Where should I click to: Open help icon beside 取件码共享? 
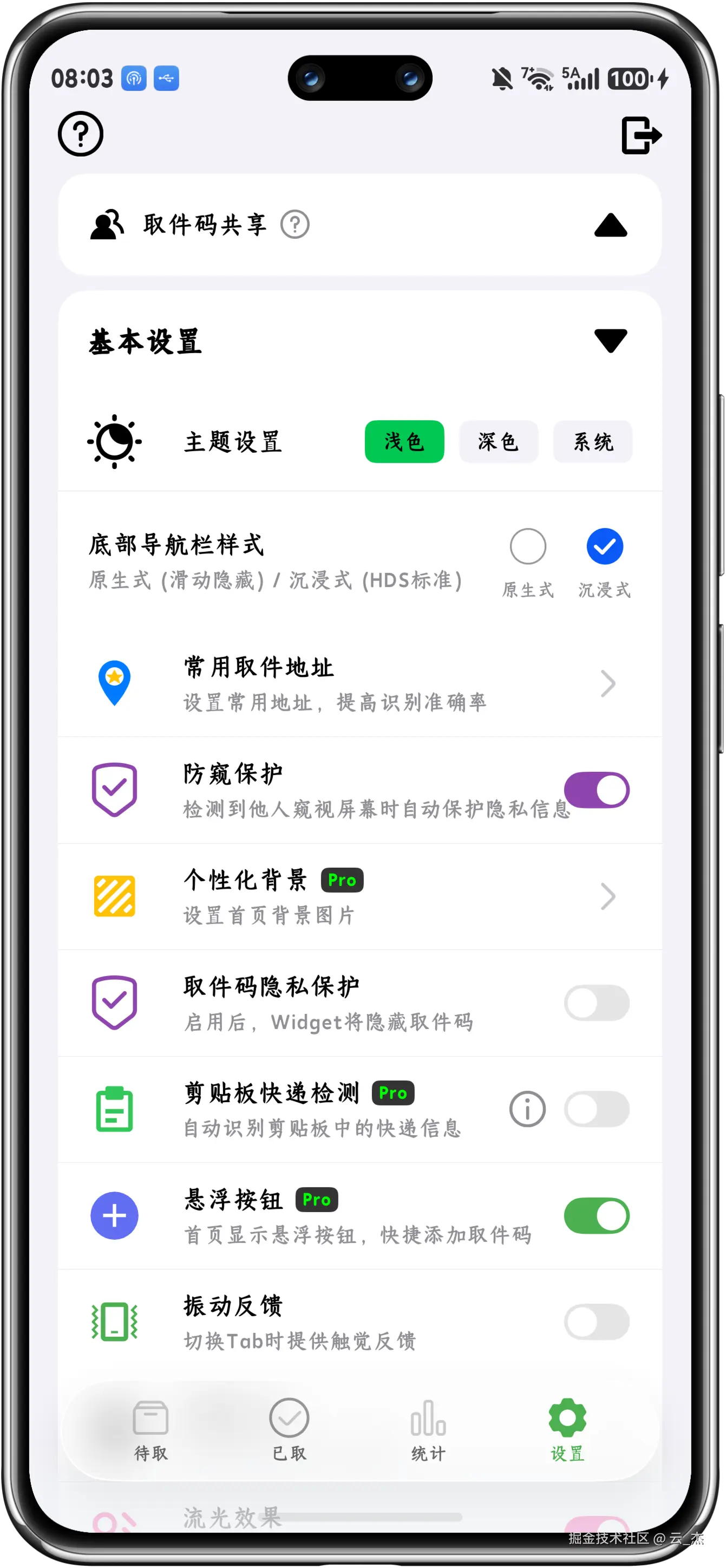[x=295, y=225]
